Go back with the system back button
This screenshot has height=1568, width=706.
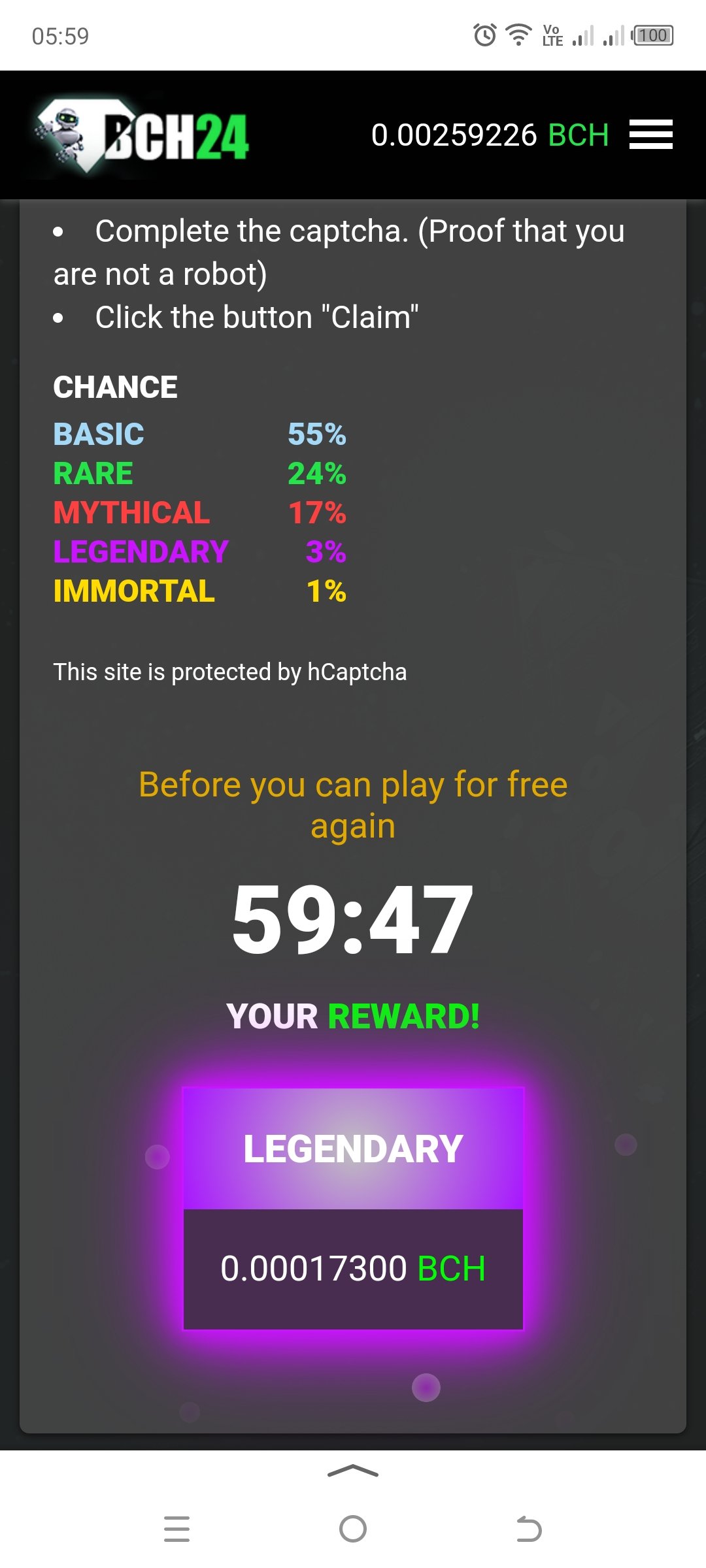(528, 1529)
